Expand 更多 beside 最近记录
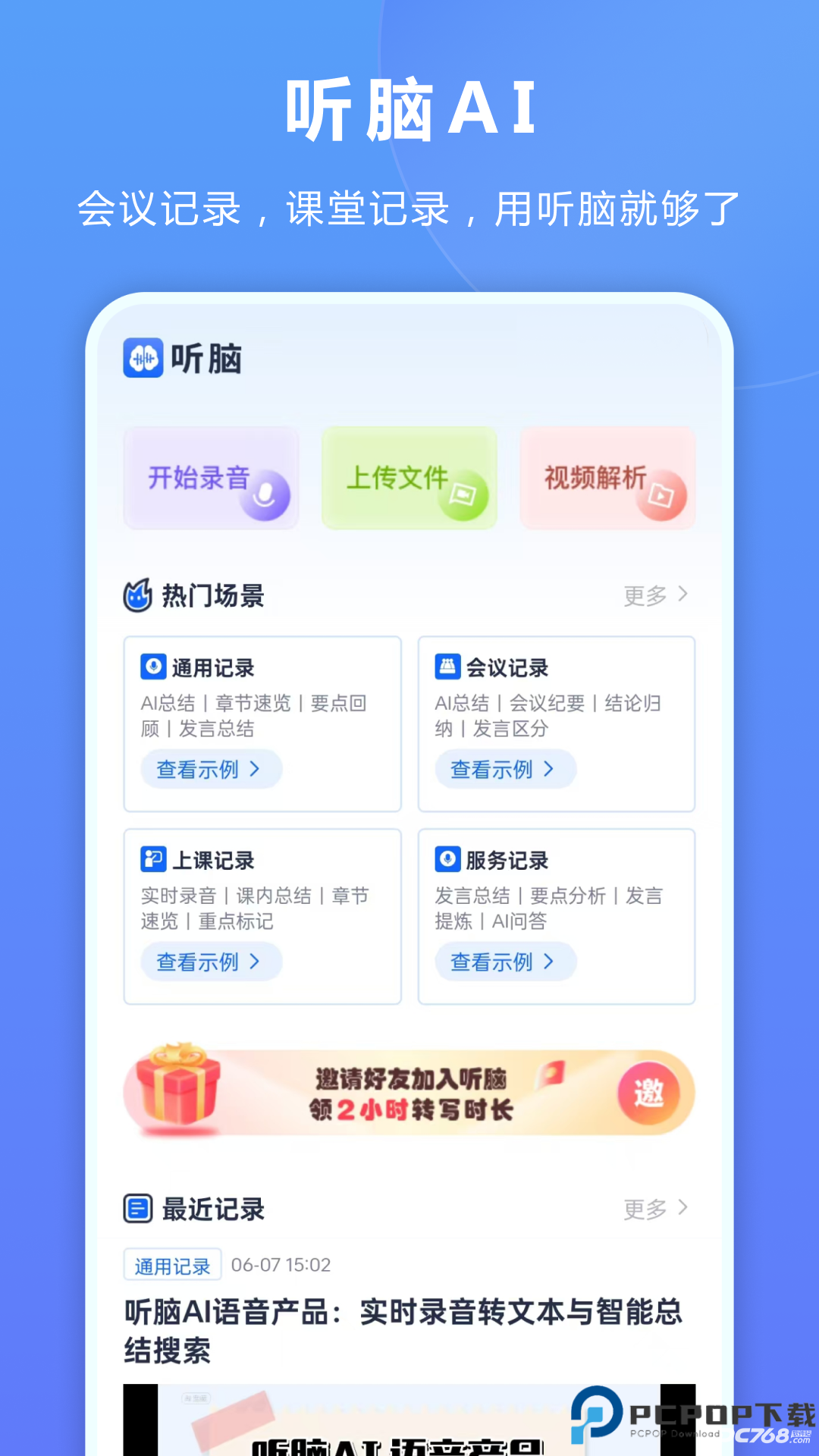 (655, 1208)
